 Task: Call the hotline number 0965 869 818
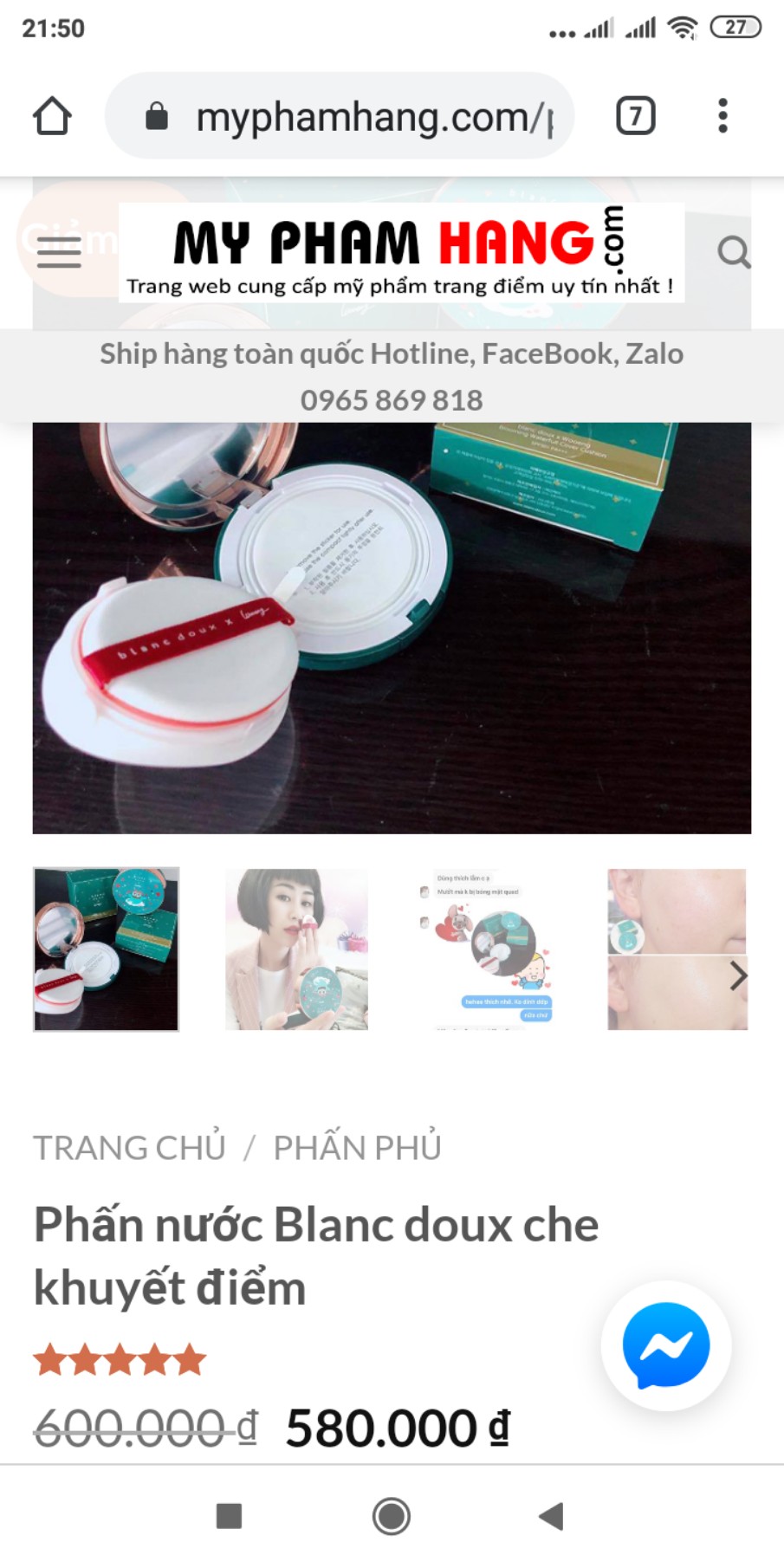pyautogui.click(x=392, y=399)
